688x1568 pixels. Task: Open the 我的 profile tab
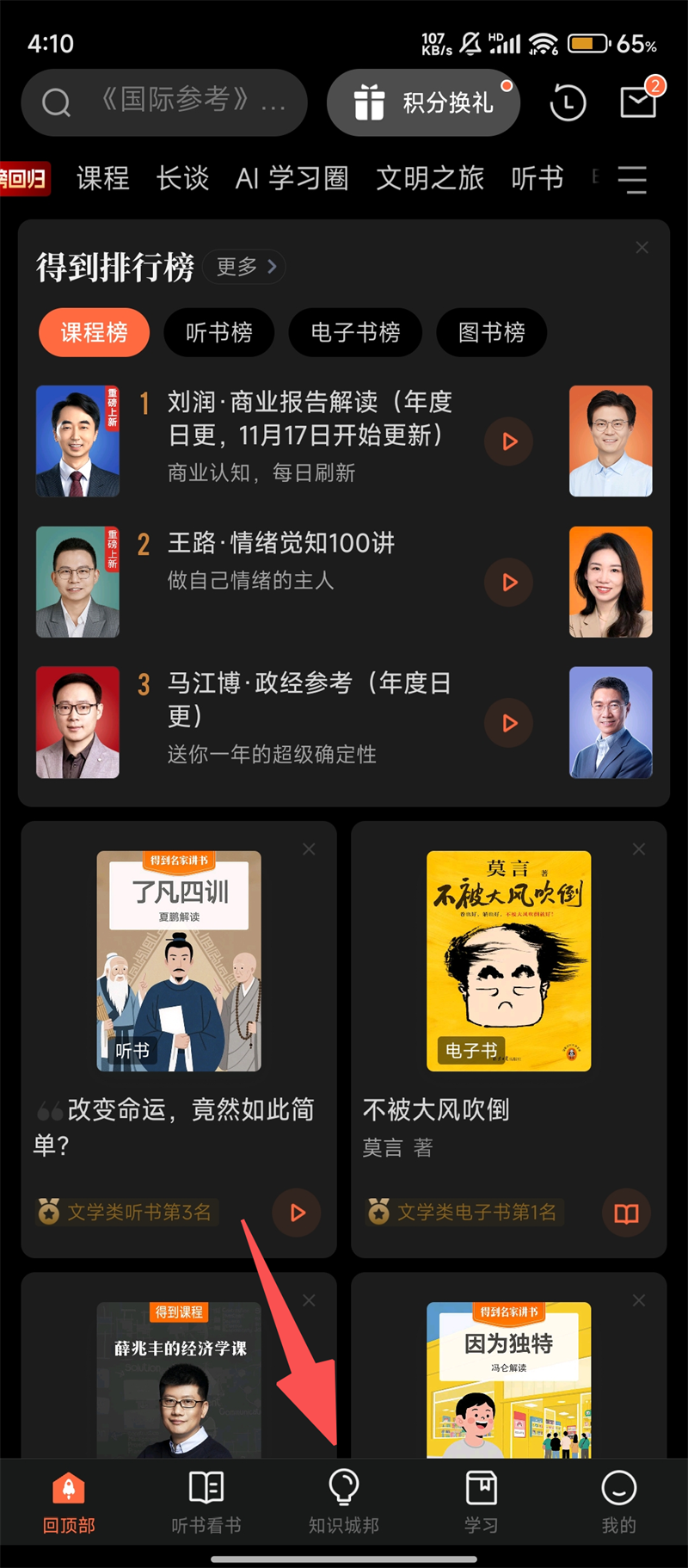point(618,1502)
